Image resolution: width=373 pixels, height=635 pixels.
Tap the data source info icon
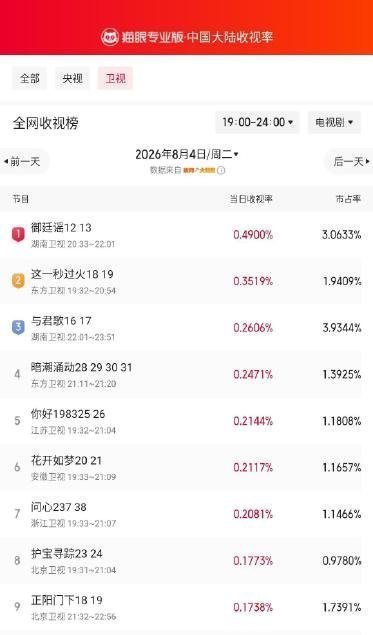221,170
